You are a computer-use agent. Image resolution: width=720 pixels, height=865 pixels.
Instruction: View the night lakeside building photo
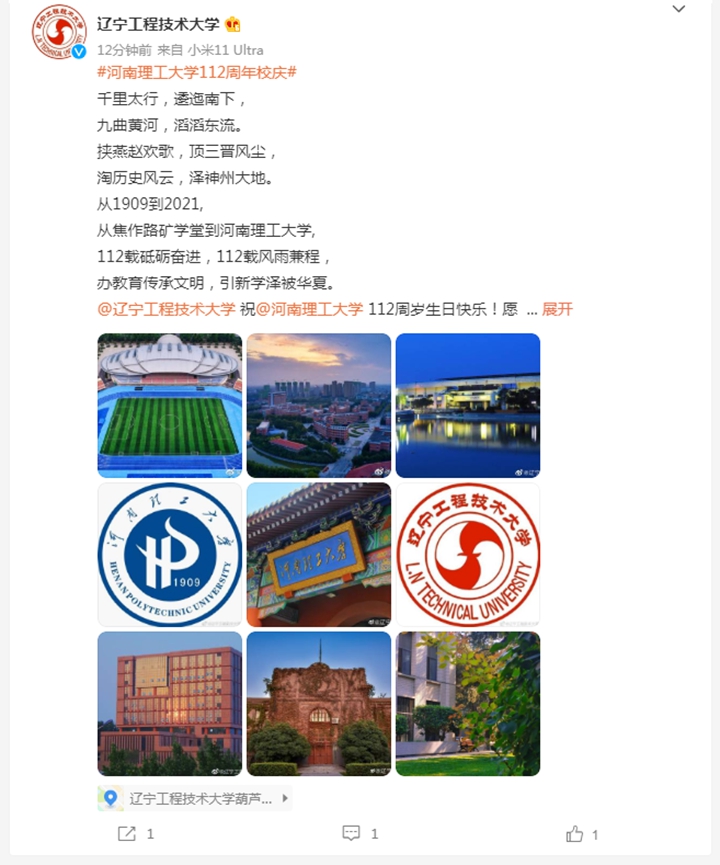pyautogui.click(x=468, y=405)
